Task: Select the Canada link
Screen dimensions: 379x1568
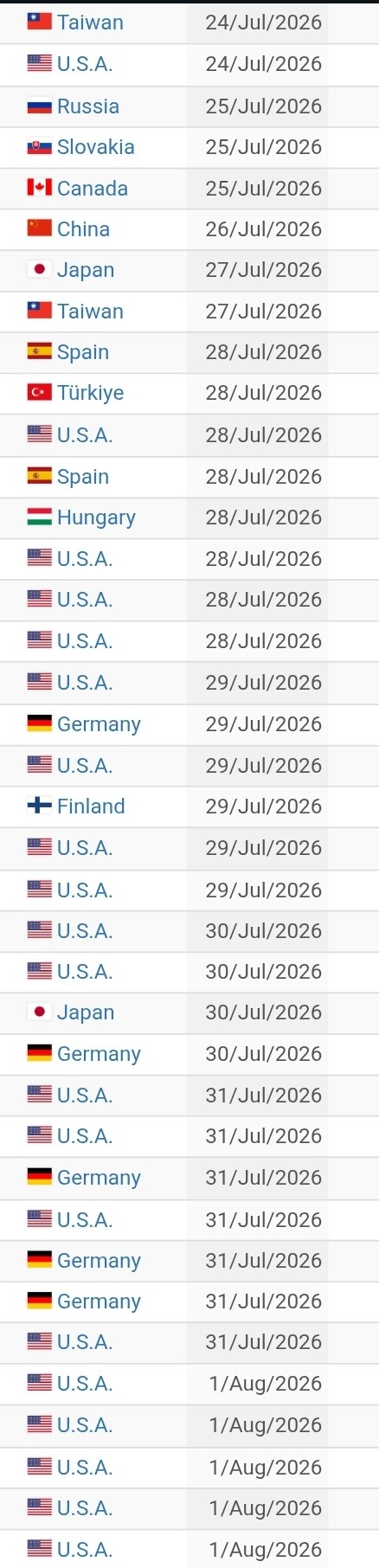Action: (93, 189)
